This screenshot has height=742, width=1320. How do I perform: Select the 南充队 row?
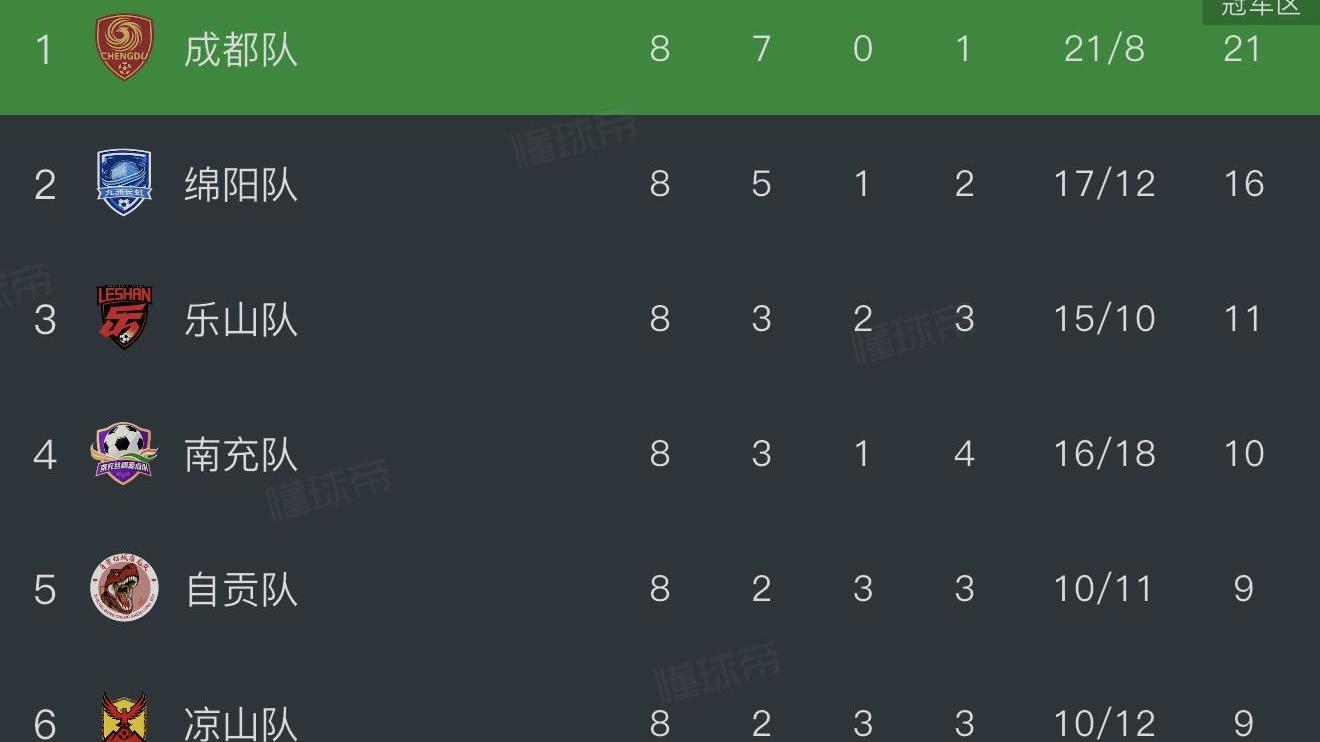pyautogui.click(x=660, y=453)
